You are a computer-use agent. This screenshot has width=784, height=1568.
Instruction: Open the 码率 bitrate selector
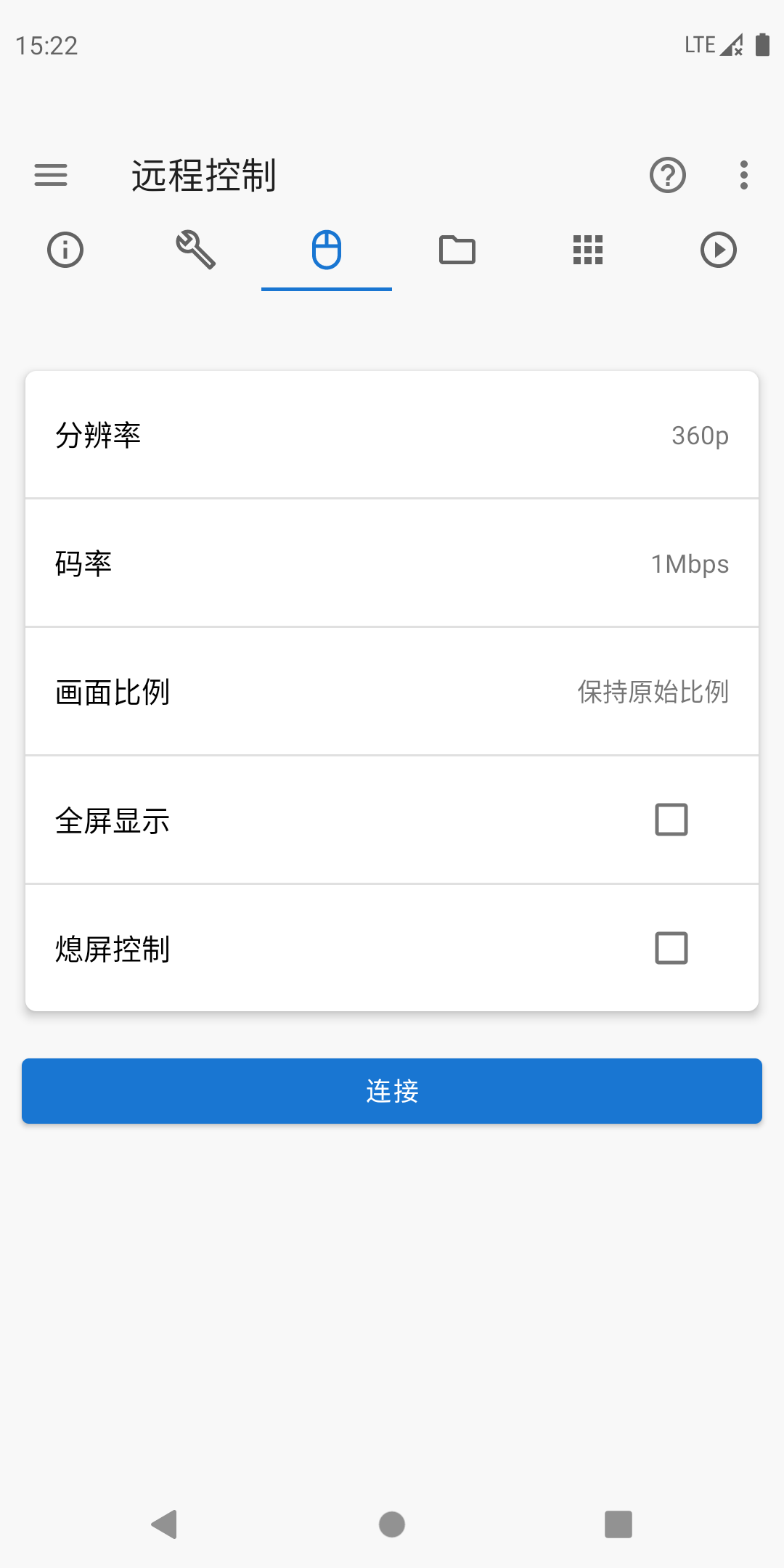click(392, 563)
